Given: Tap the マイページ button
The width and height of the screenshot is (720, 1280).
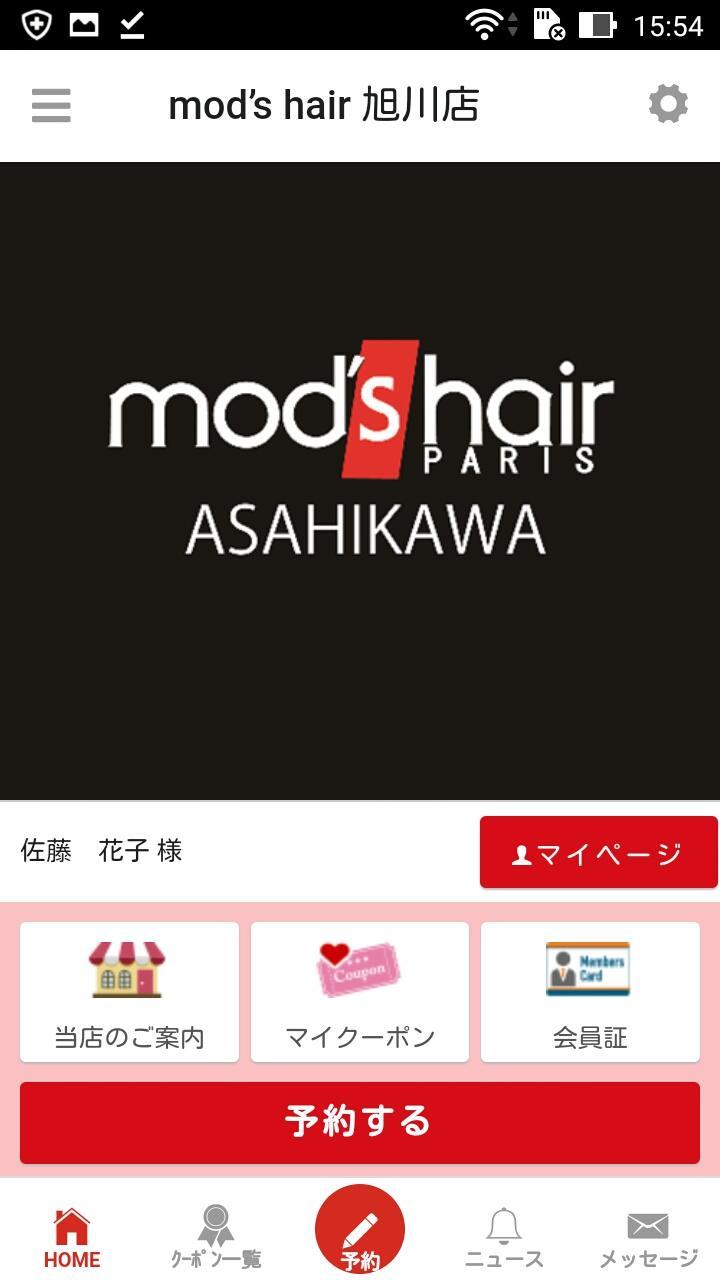Looking at the screenshot, I should pos(598,852).
